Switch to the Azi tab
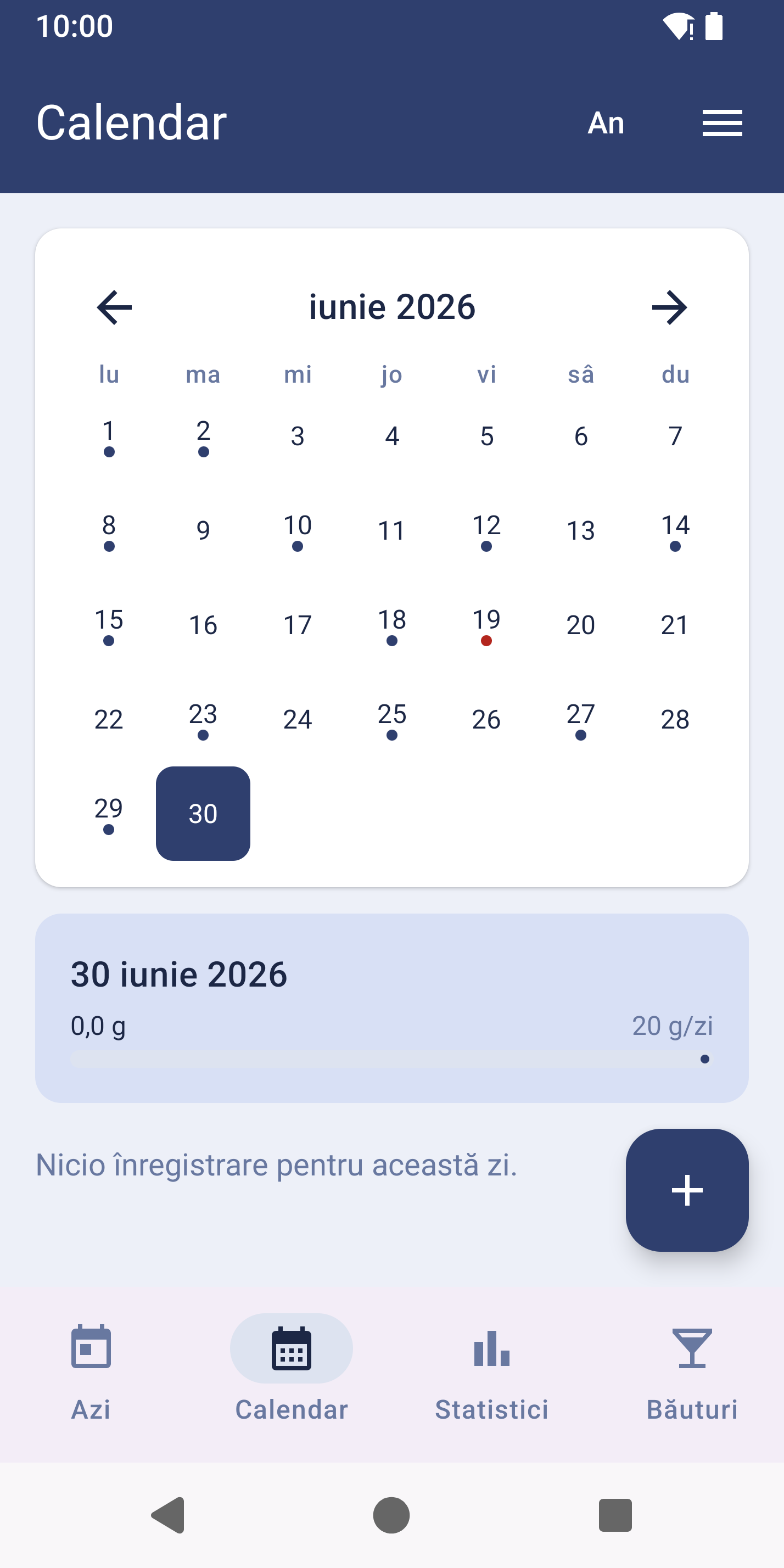The image size is (784, 1568). pos(91,1373)
